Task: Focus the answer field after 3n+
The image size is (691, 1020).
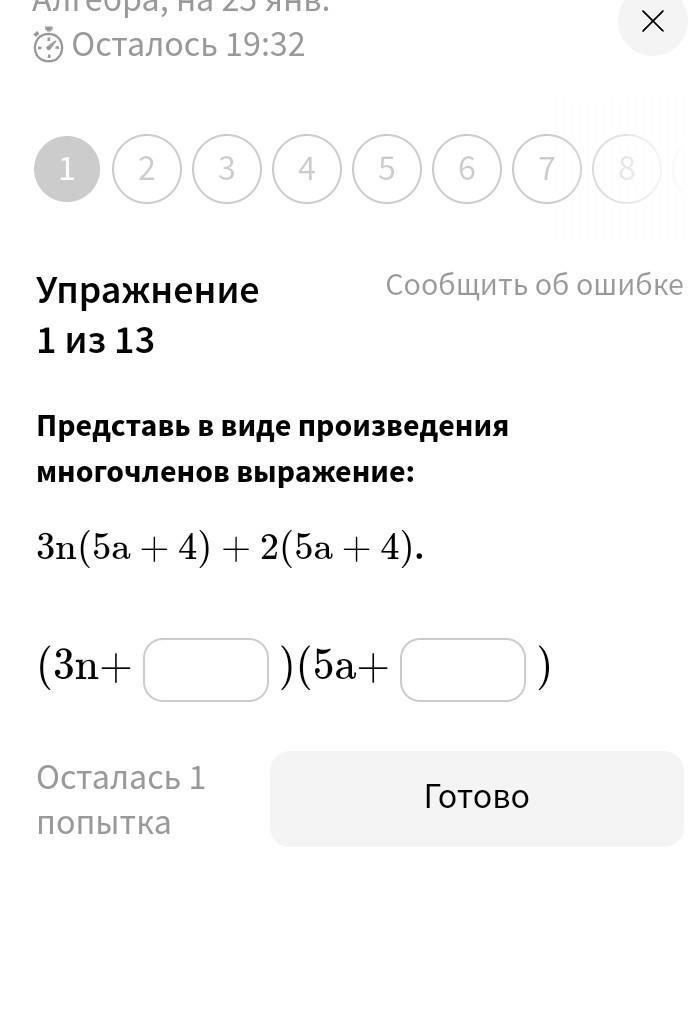Action: pyautogui.click(x=206, y=669)
